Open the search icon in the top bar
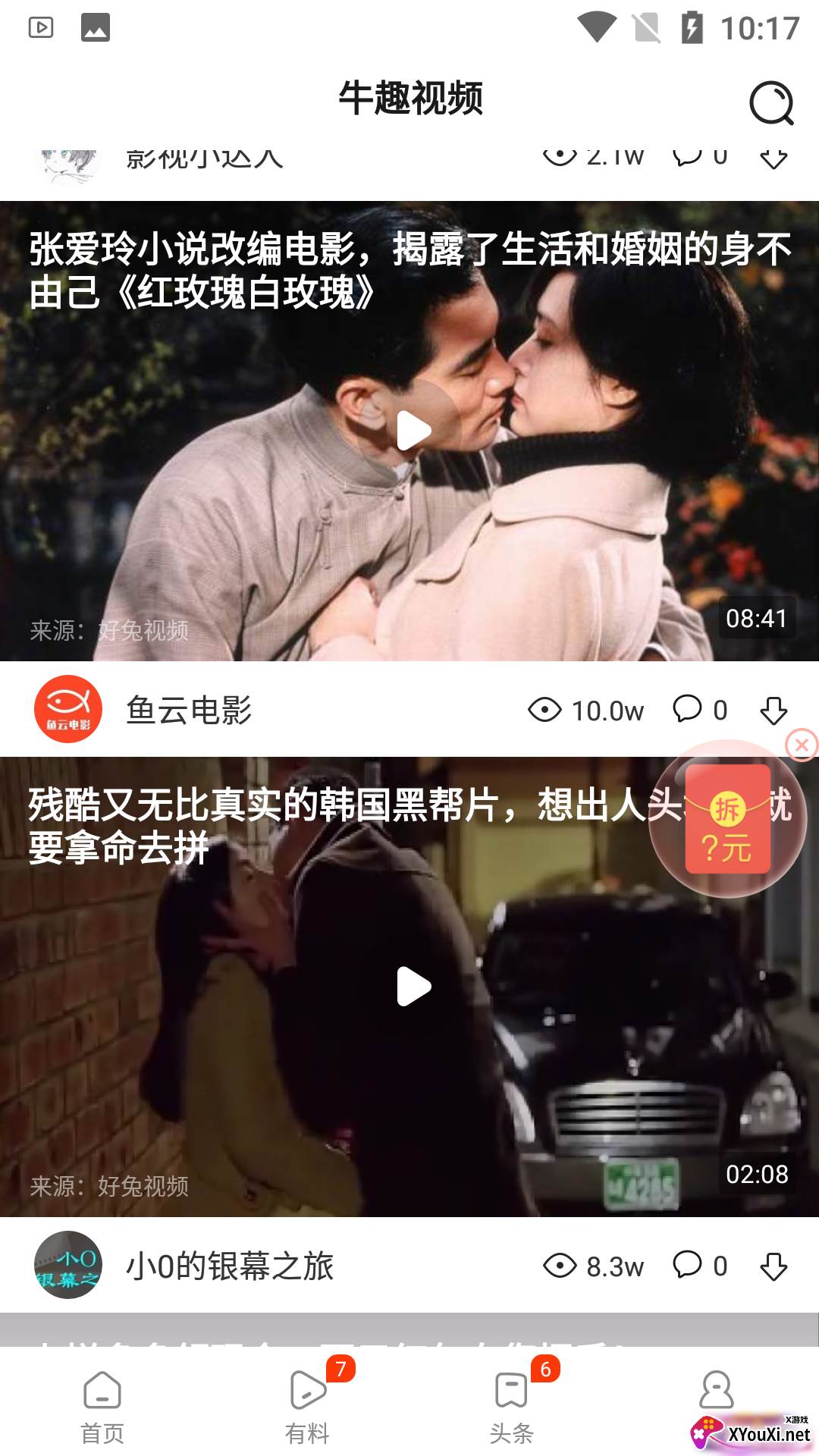The width and height of the screenshot is (819, 1456). tap(771, 102)
